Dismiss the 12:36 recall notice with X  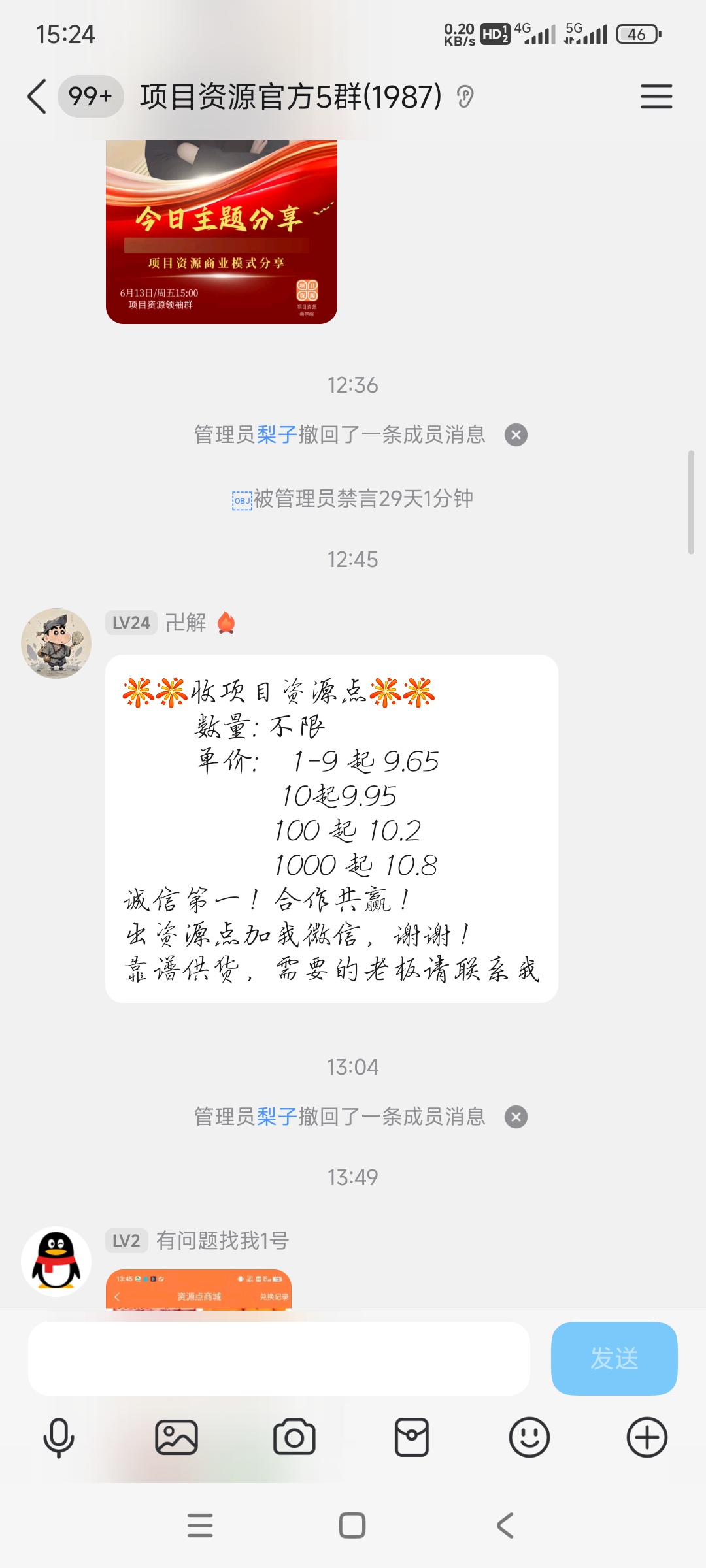point(516,434)
